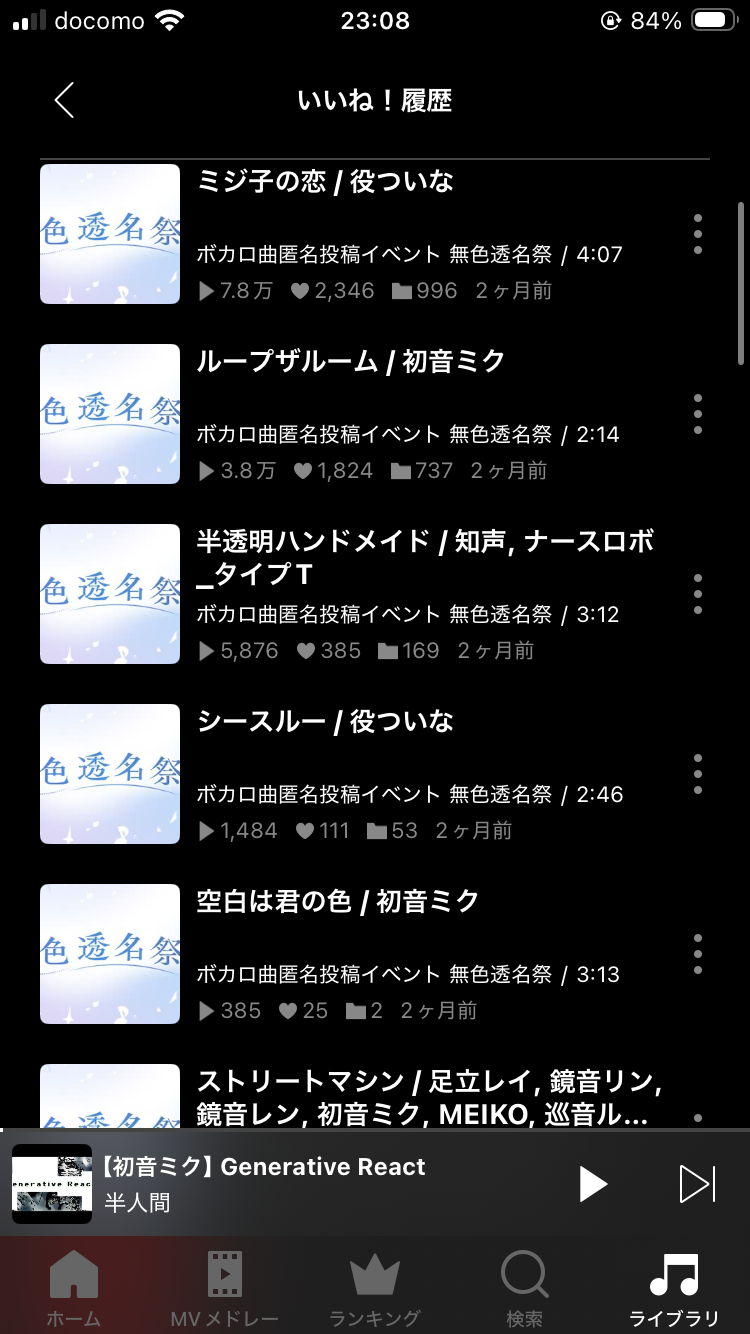This screenshot has height=1334, width=750.
Task: Switch to the 検索 tab
Action: (524, 1288)
